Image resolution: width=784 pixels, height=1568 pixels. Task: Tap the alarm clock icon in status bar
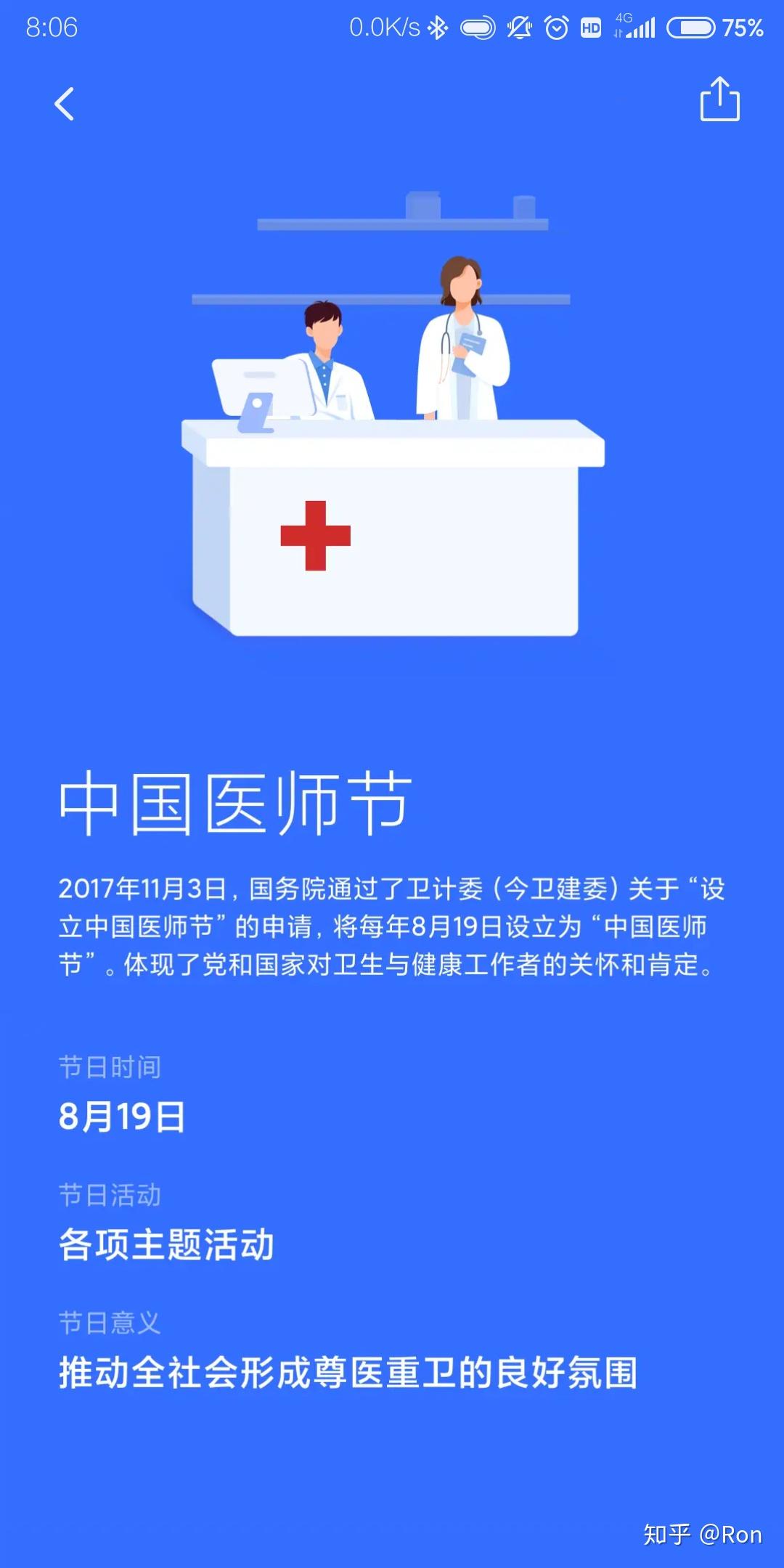click(x=555, y=29)
